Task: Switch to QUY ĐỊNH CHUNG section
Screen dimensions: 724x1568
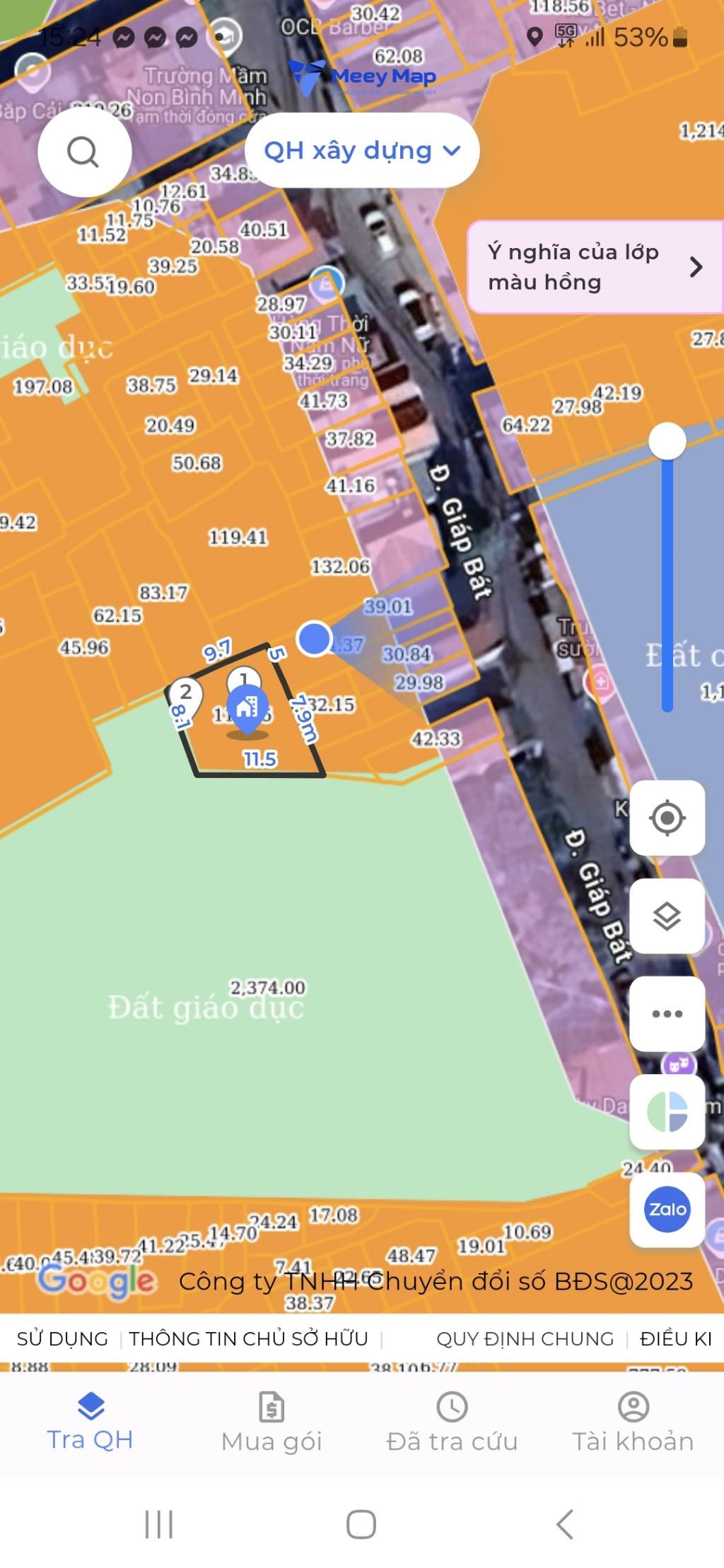Action: click(x=525, y=1339)
